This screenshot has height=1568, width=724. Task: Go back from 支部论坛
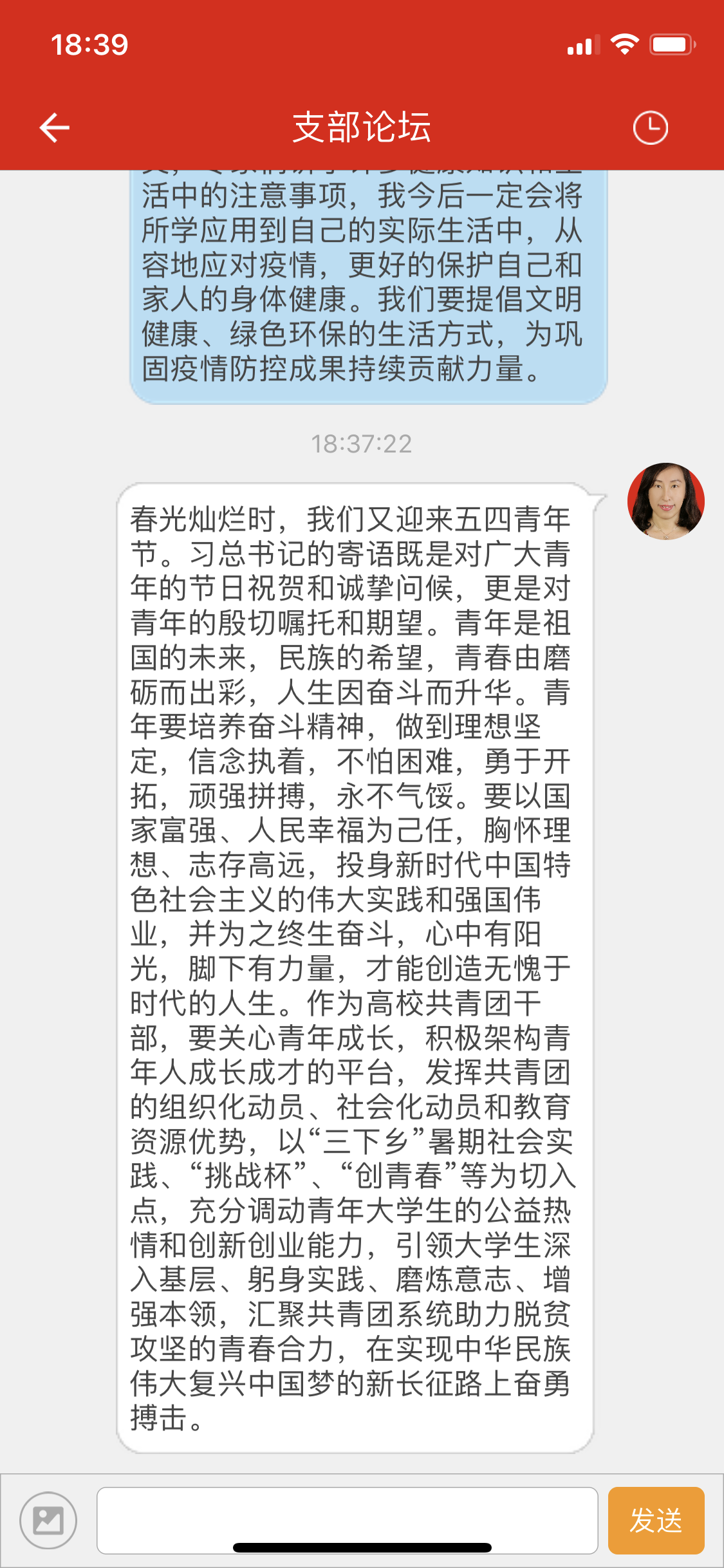(x=55, y=127)
